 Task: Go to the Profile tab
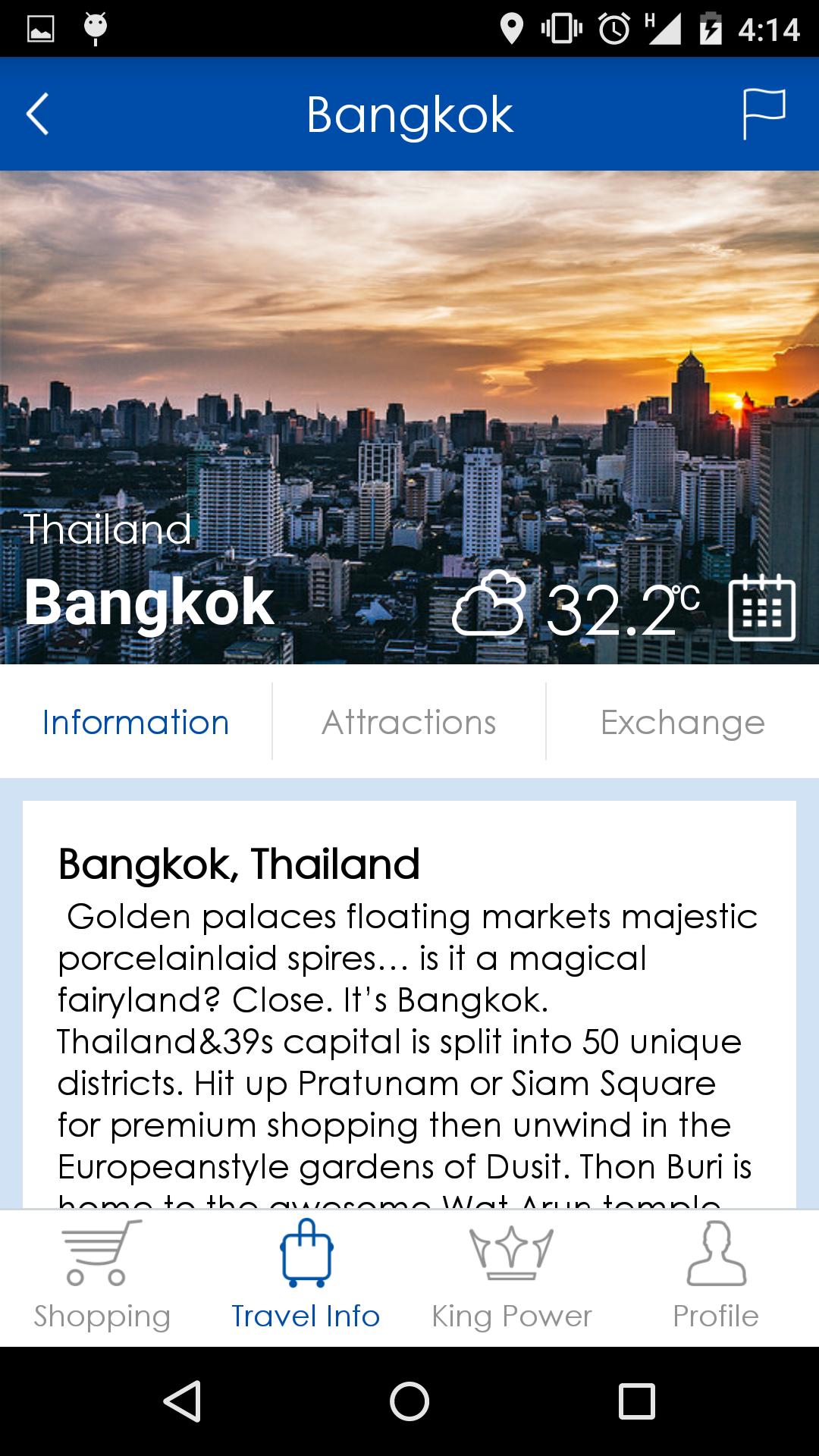pyautogui.click(x=716, y=1277)
